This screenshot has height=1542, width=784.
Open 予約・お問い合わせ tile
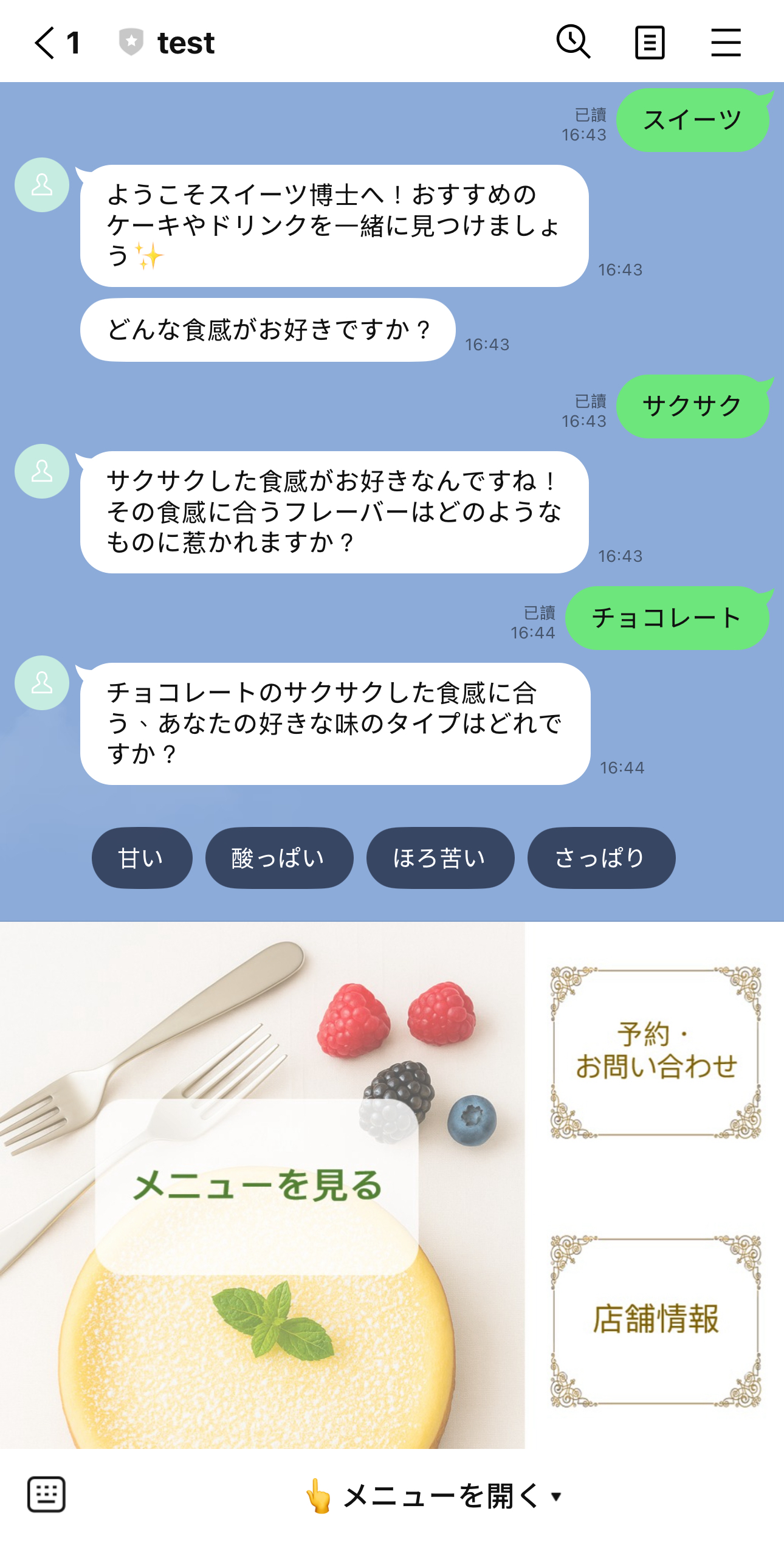pyautogui.click(x=656, y=1052)
